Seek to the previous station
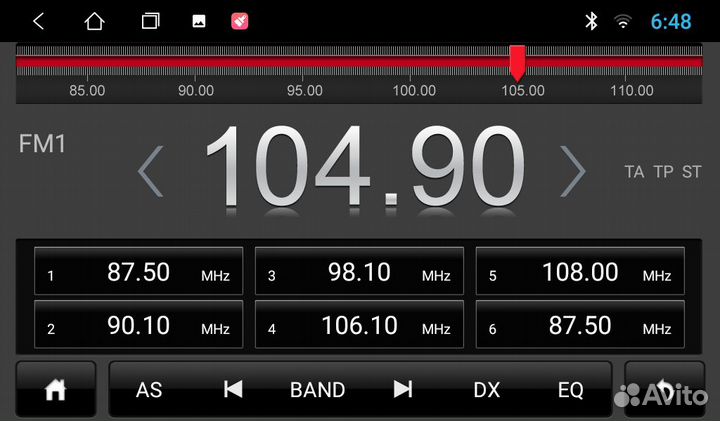This screenshot has height=421, width=720. (233, 390)
